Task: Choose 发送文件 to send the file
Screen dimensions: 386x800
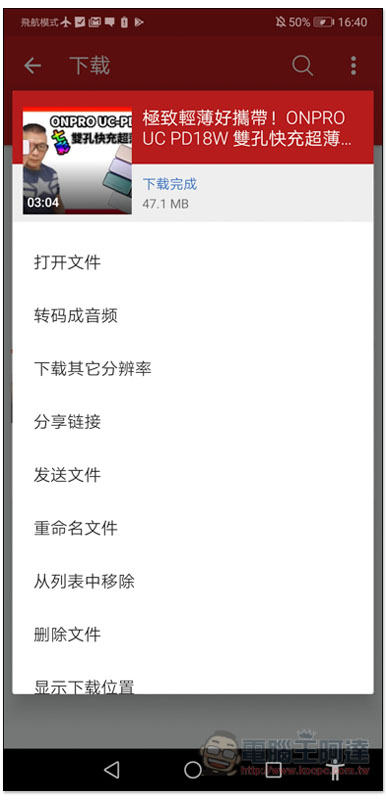Action: (193, 475)
